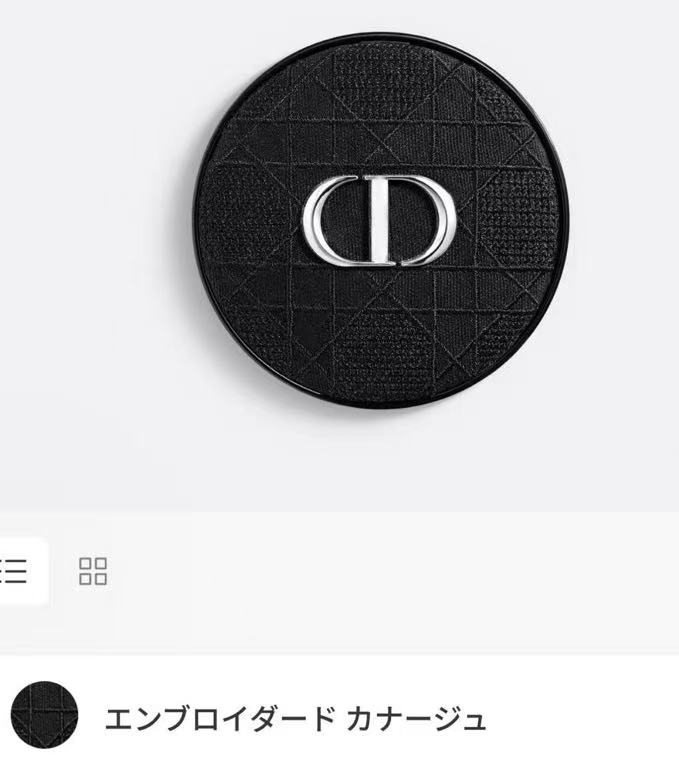Select the エンブロイダード カナージュ variant
The width and height of the screenshot is (679, 769).
295,717
